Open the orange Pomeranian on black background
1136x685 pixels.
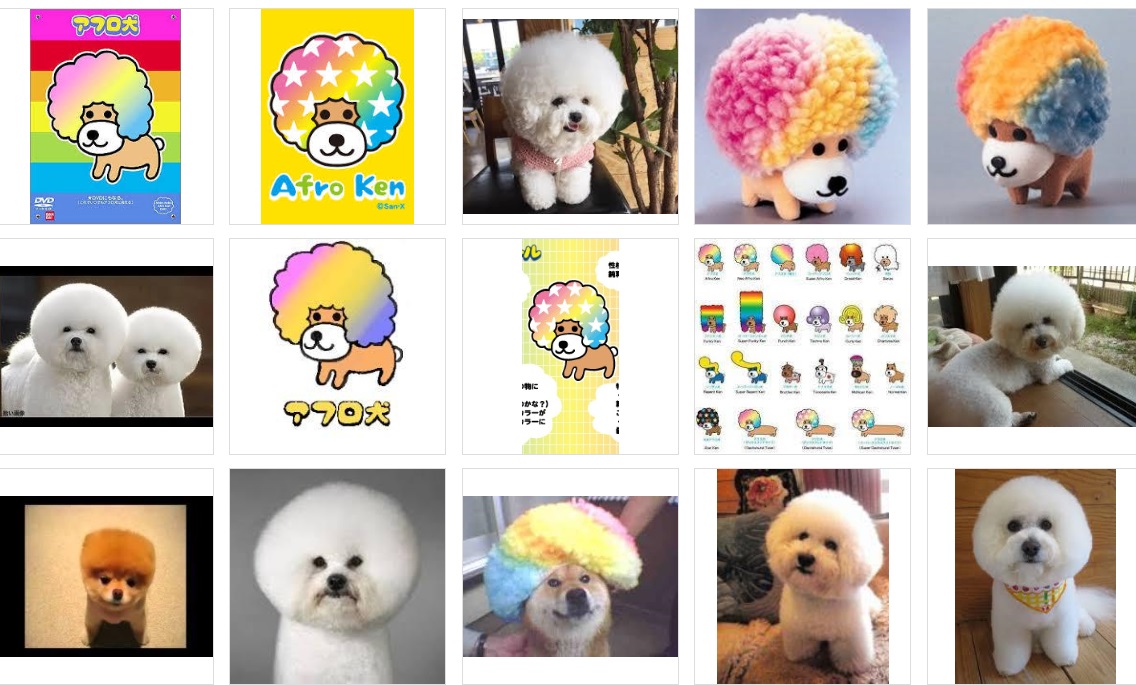[106, 576]
